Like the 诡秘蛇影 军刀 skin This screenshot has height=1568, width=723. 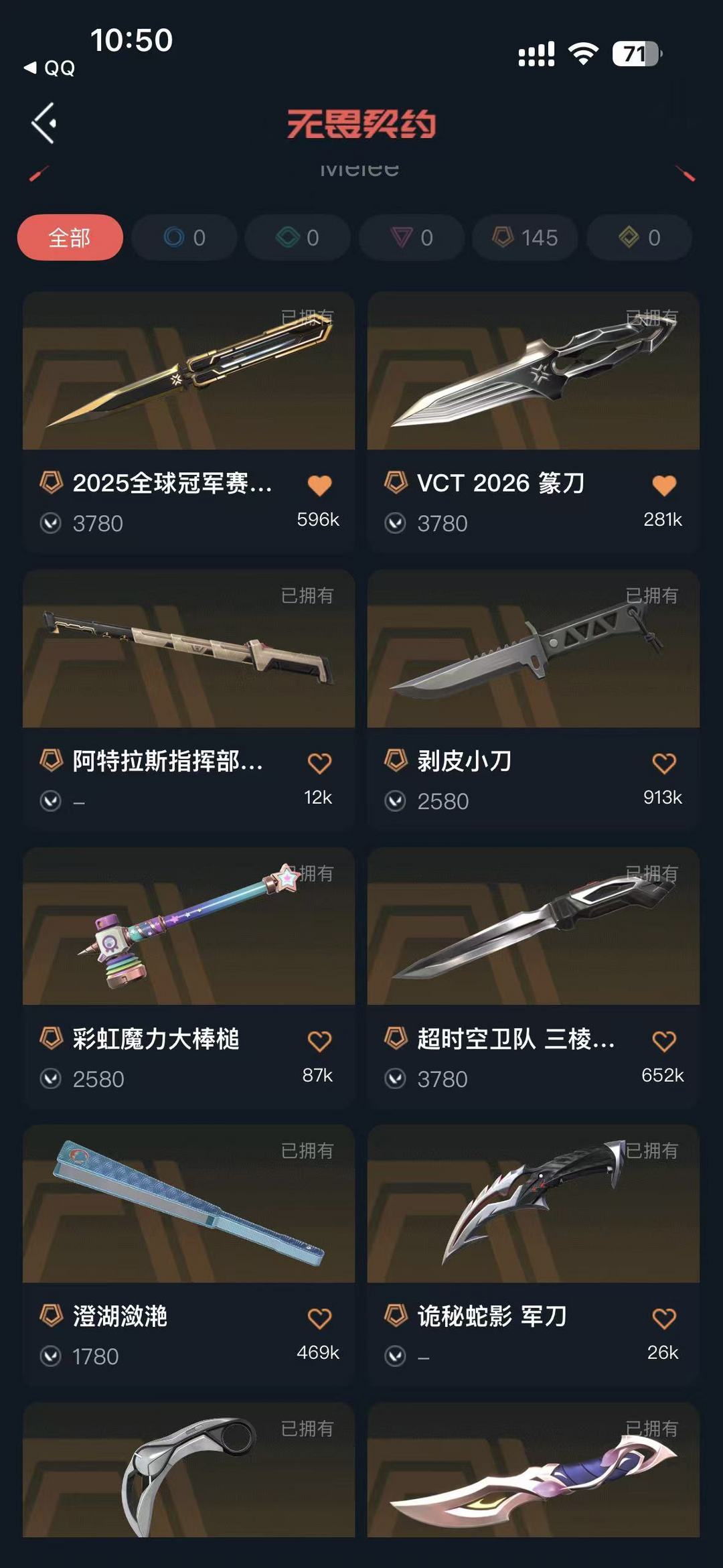point(663,1318)
